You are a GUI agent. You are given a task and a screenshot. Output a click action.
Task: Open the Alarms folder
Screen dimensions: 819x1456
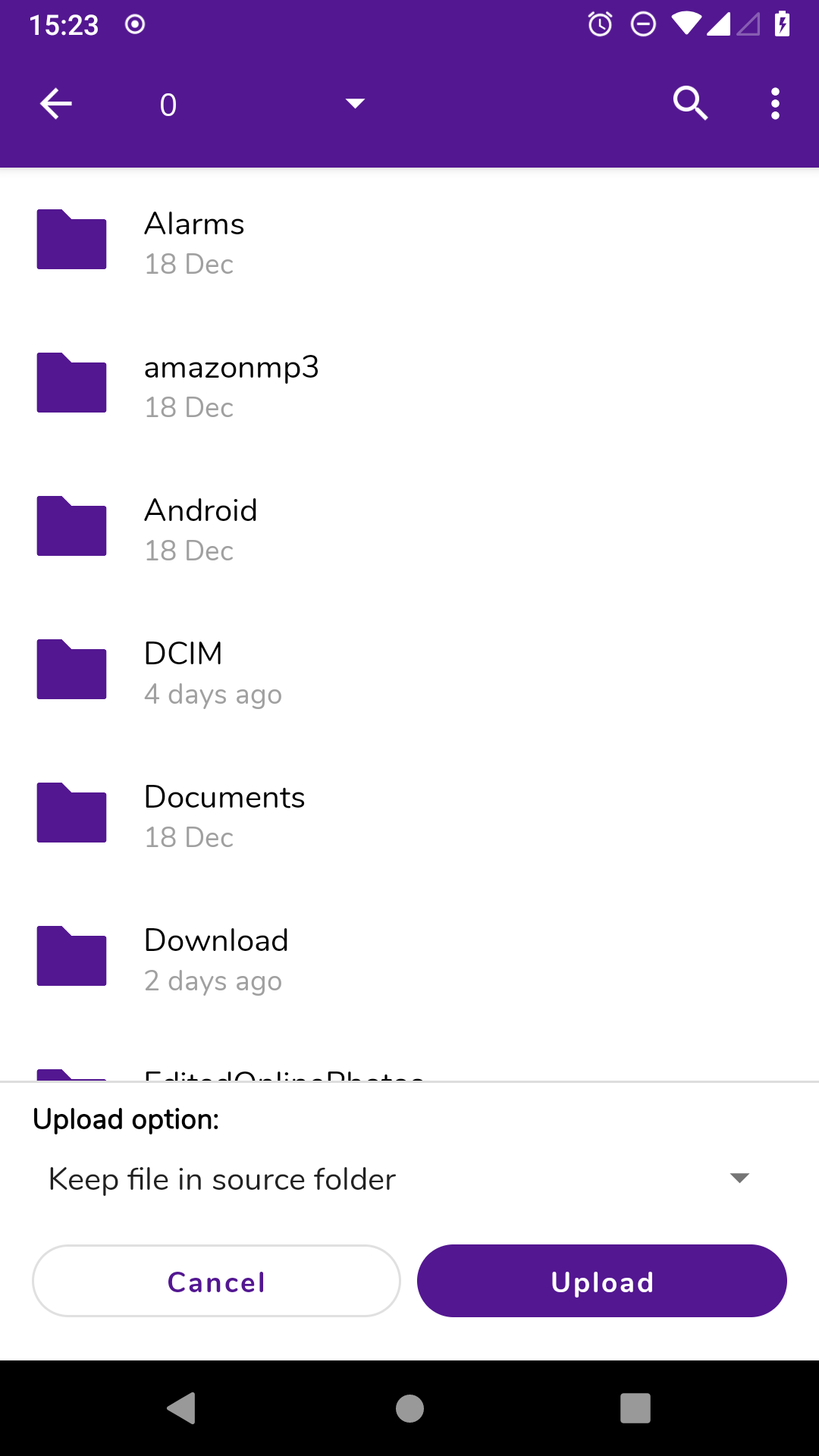(194, 241)
